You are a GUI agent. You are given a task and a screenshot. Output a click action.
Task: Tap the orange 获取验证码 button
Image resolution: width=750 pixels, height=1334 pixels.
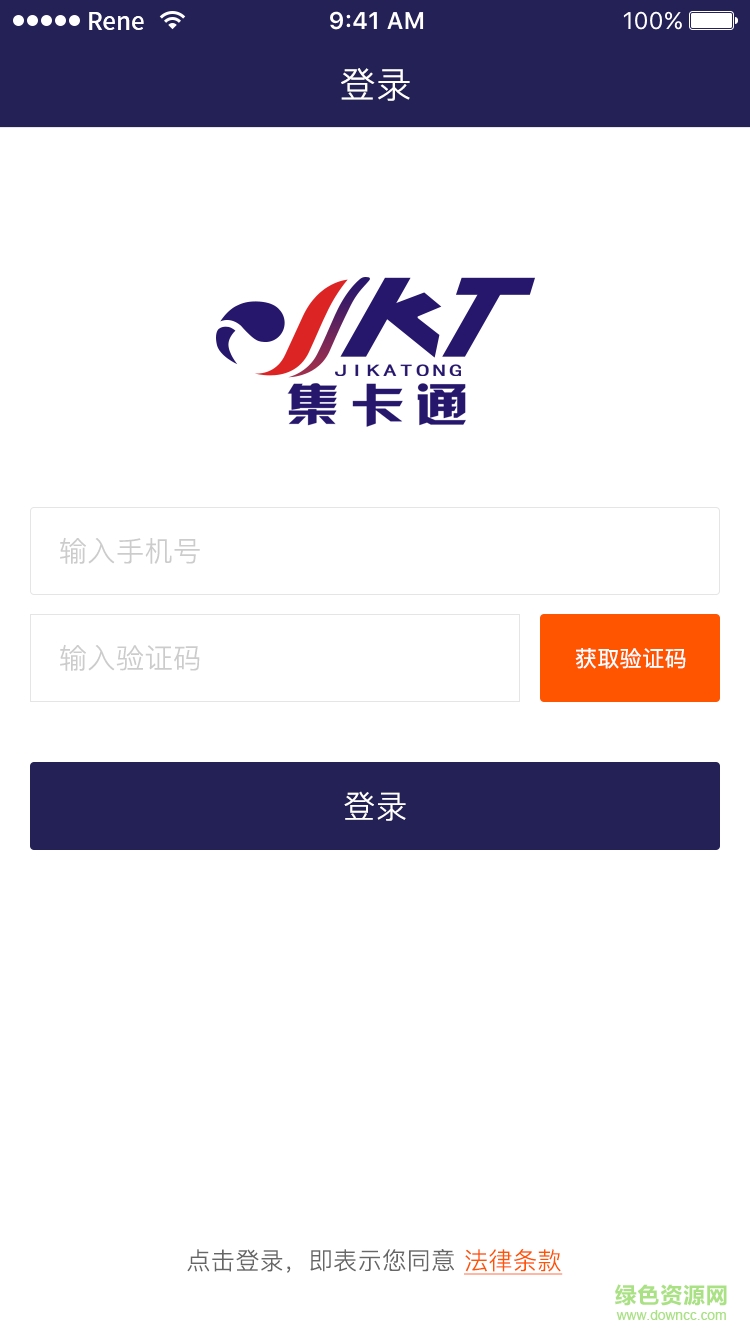[x=629, y=657]
